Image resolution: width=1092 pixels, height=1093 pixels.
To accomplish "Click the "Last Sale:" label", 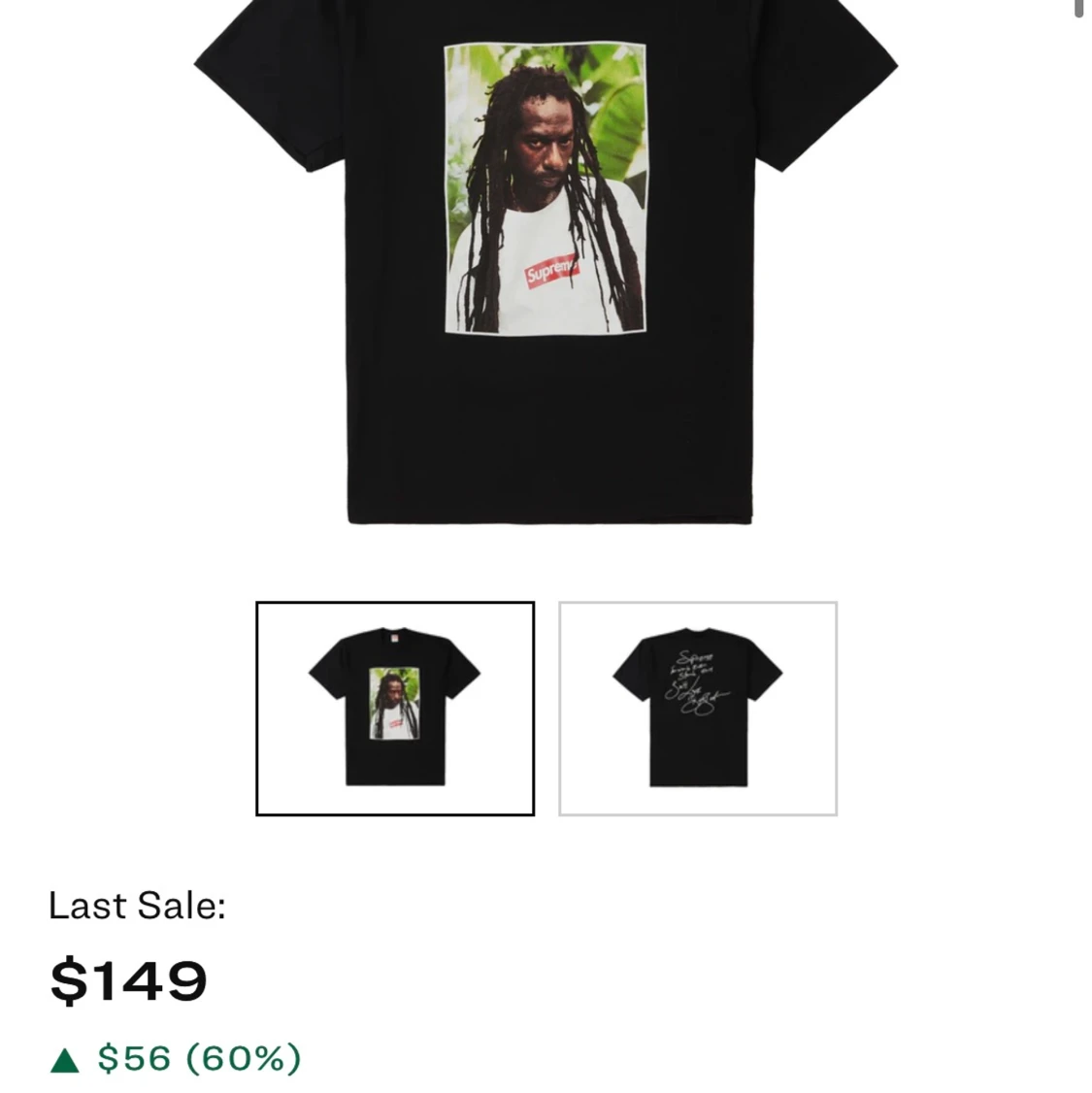I will click(x=136, y=906).
